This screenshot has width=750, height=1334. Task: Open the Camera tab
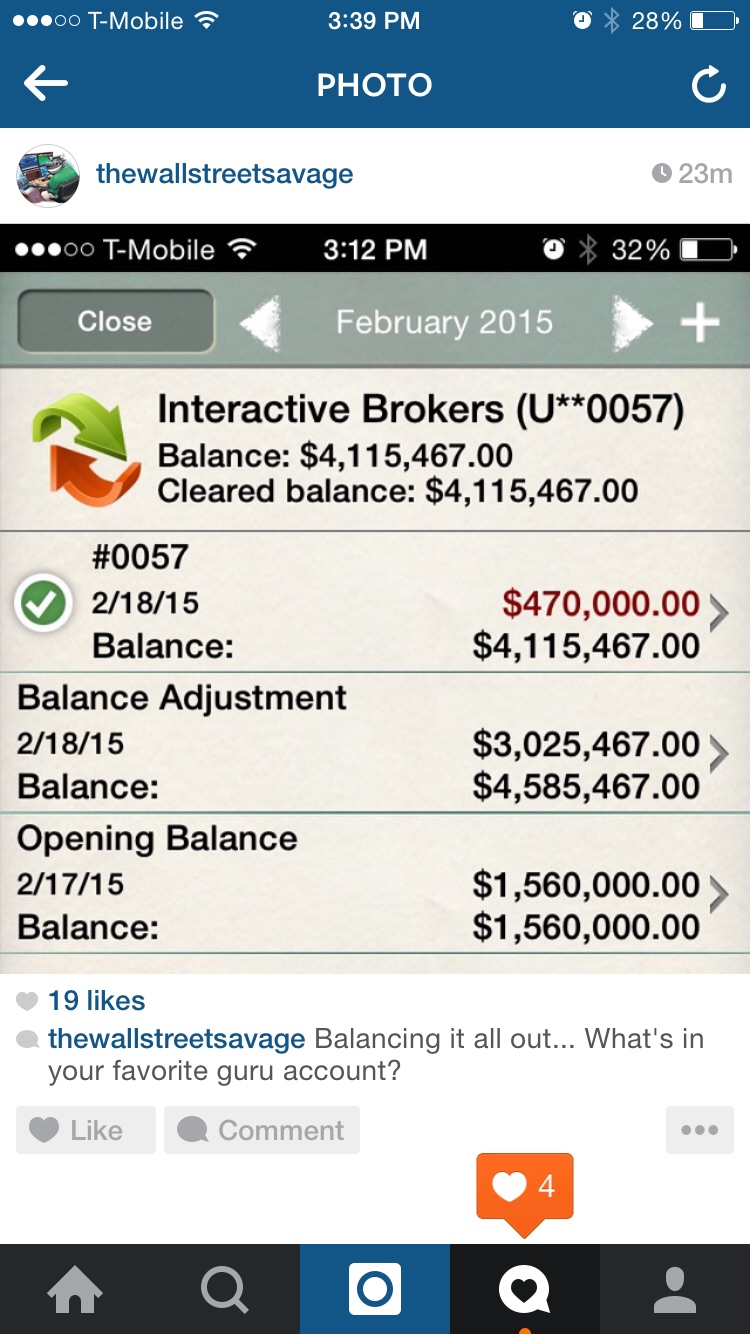click(x=375, y=1290)
